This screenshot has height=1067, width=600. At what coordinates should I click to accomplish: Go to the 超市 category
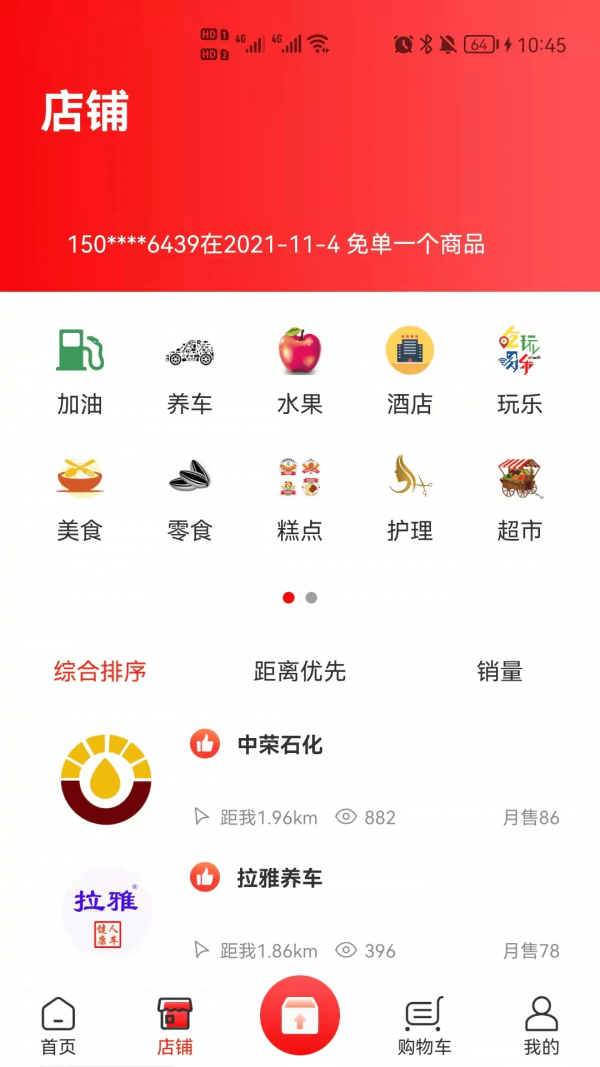(520, 497)
